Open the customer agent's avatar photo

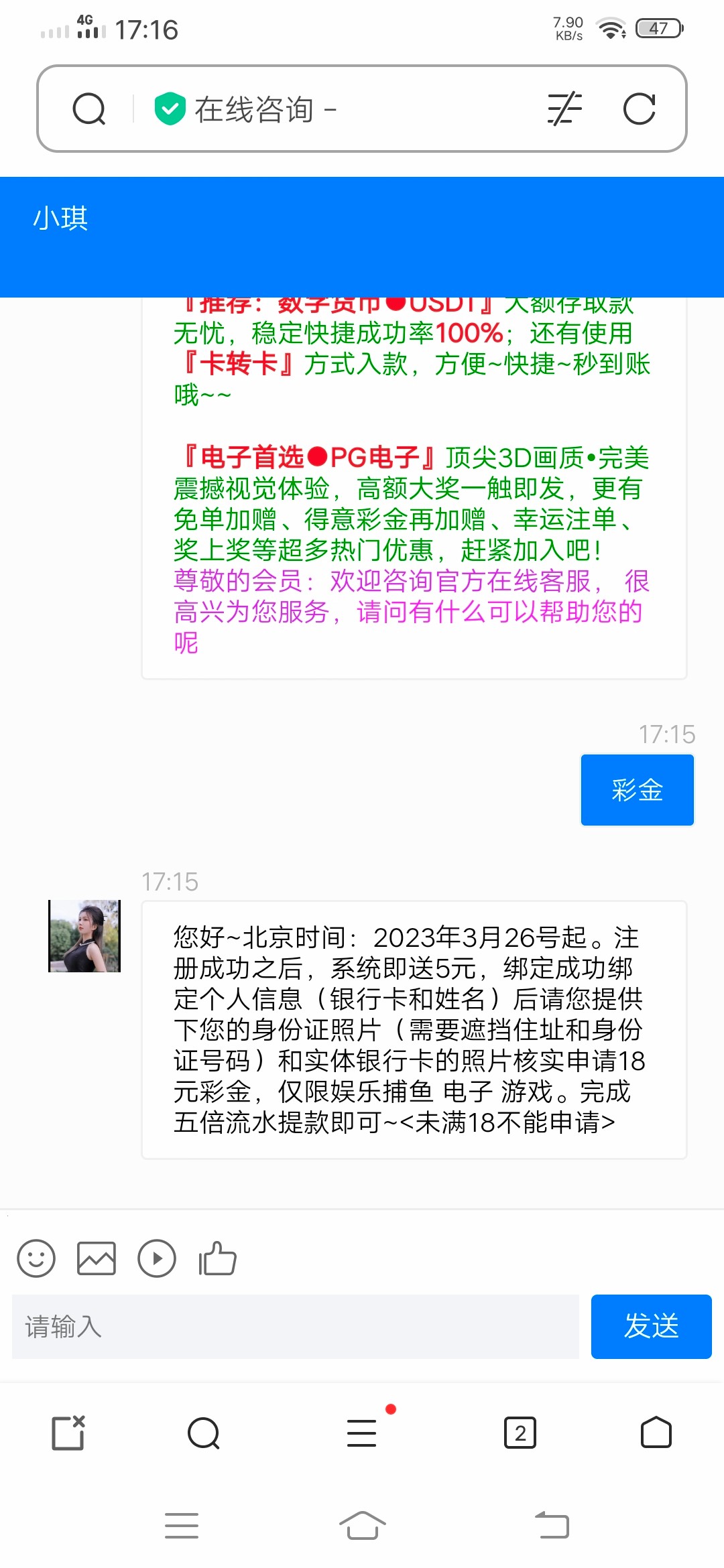(84, 935)
